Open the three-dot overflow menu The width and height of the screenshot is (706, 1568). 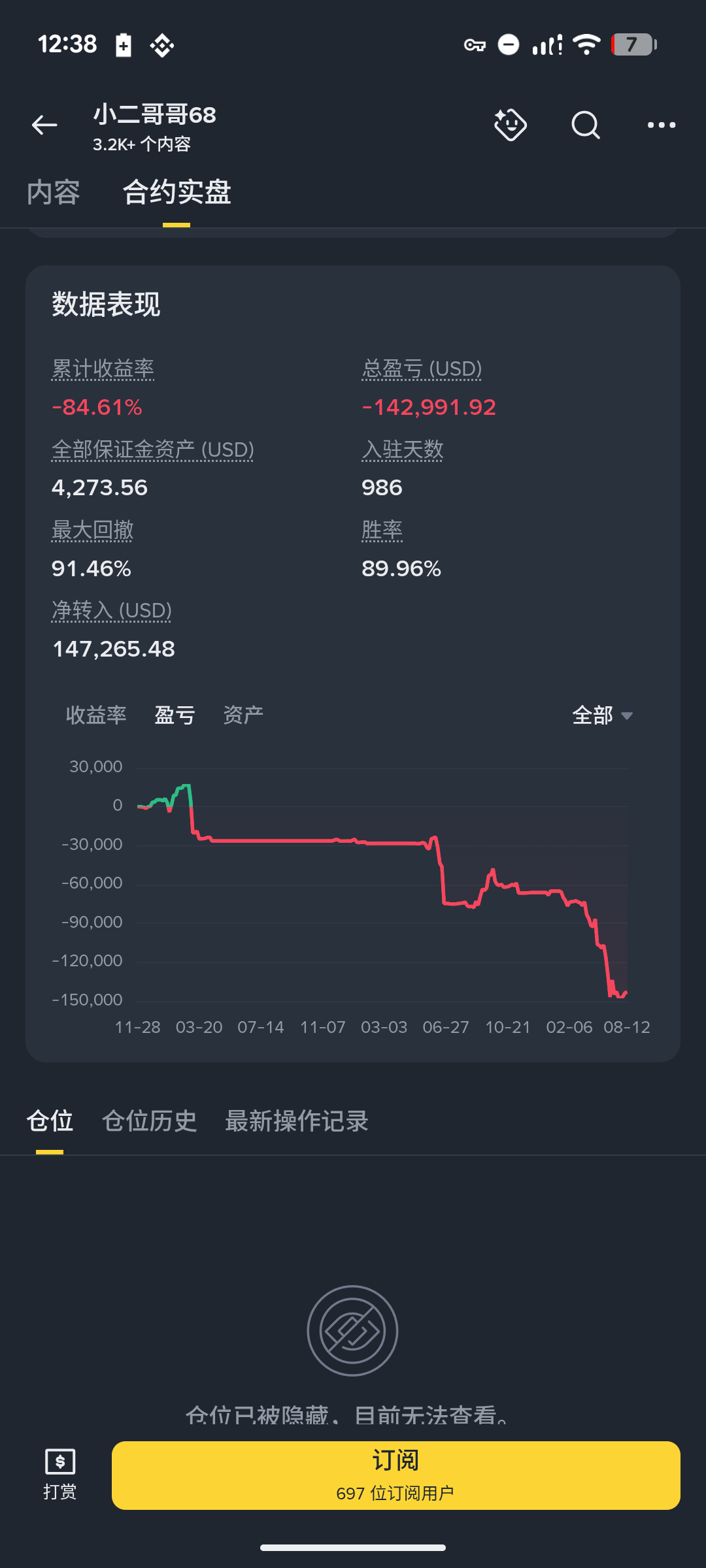coord(661,125)
